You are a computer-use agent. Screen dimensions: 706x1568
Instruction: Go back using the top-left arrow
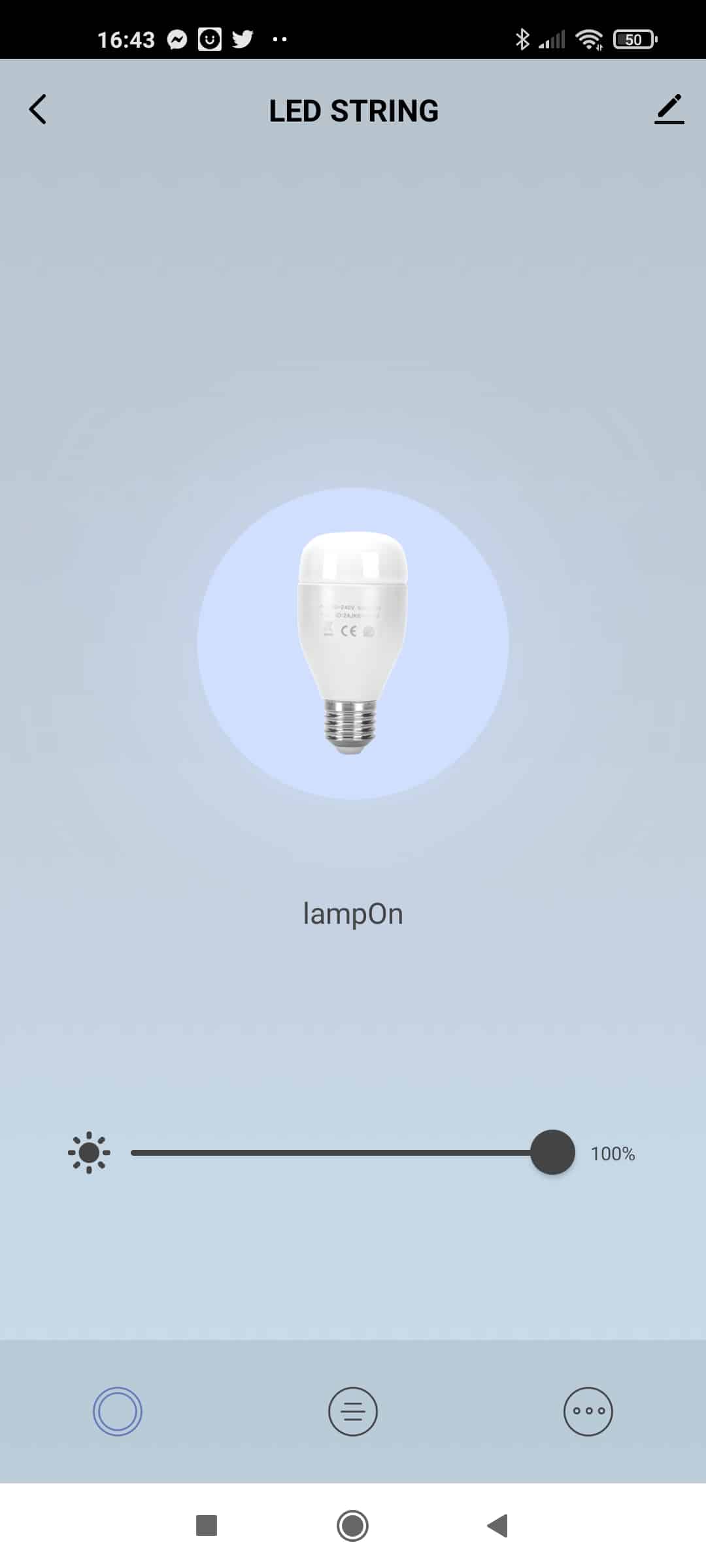[38, 109]
